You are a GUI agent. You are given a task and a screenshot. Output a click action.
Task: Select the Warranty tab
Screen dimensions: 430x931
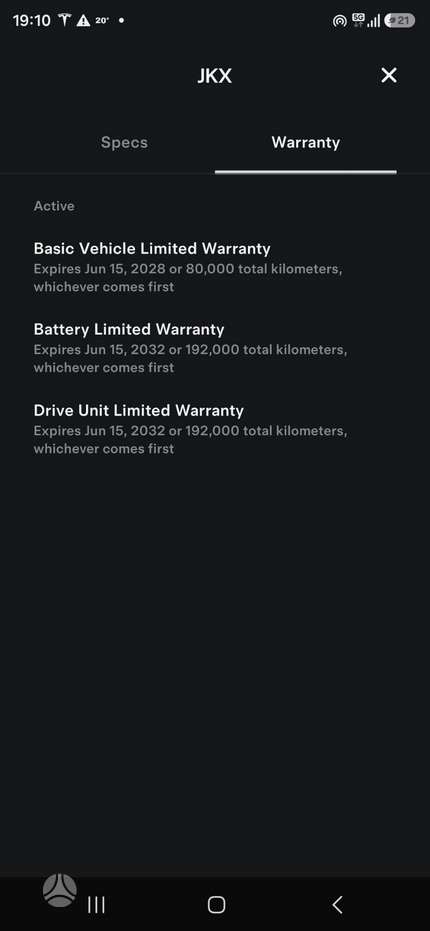(305, 143)
